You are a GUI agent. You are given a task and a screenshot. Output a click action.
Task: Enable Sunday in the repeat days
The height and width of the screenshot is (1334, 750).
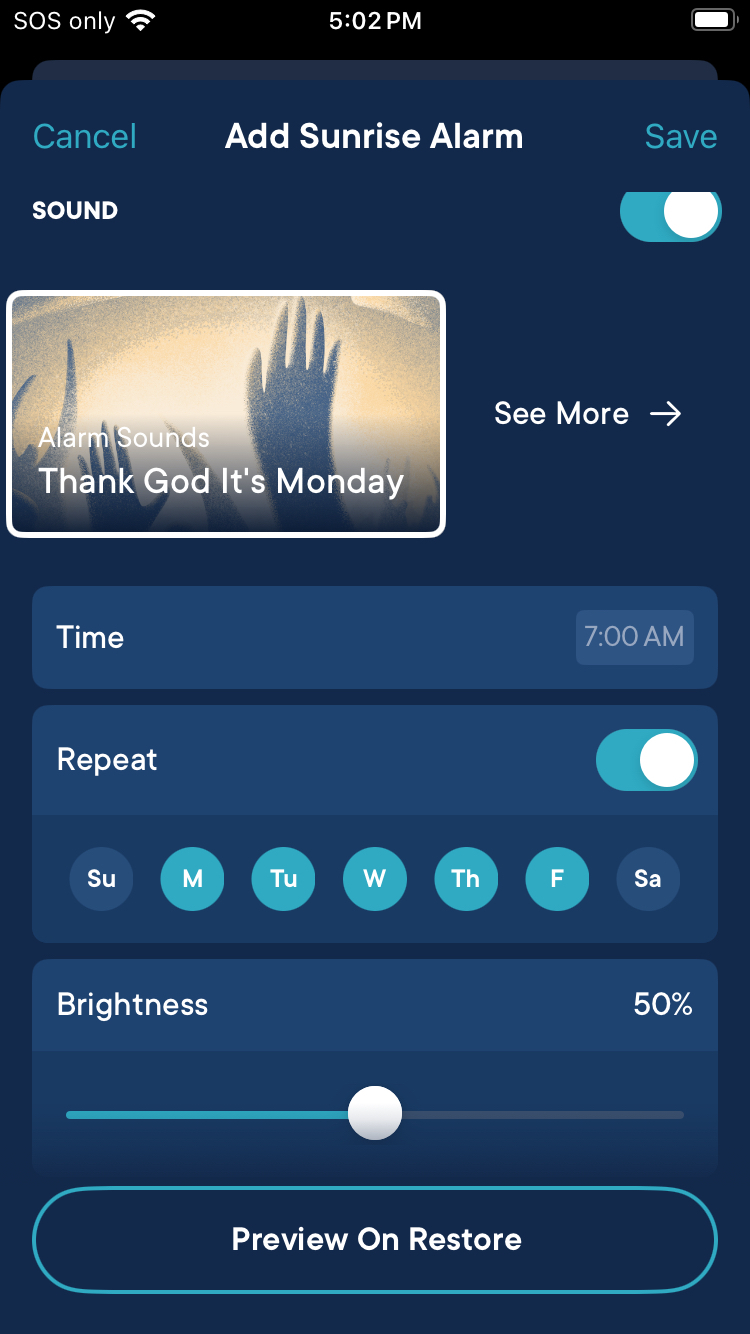pyautogui.click(x=101, y=878)
